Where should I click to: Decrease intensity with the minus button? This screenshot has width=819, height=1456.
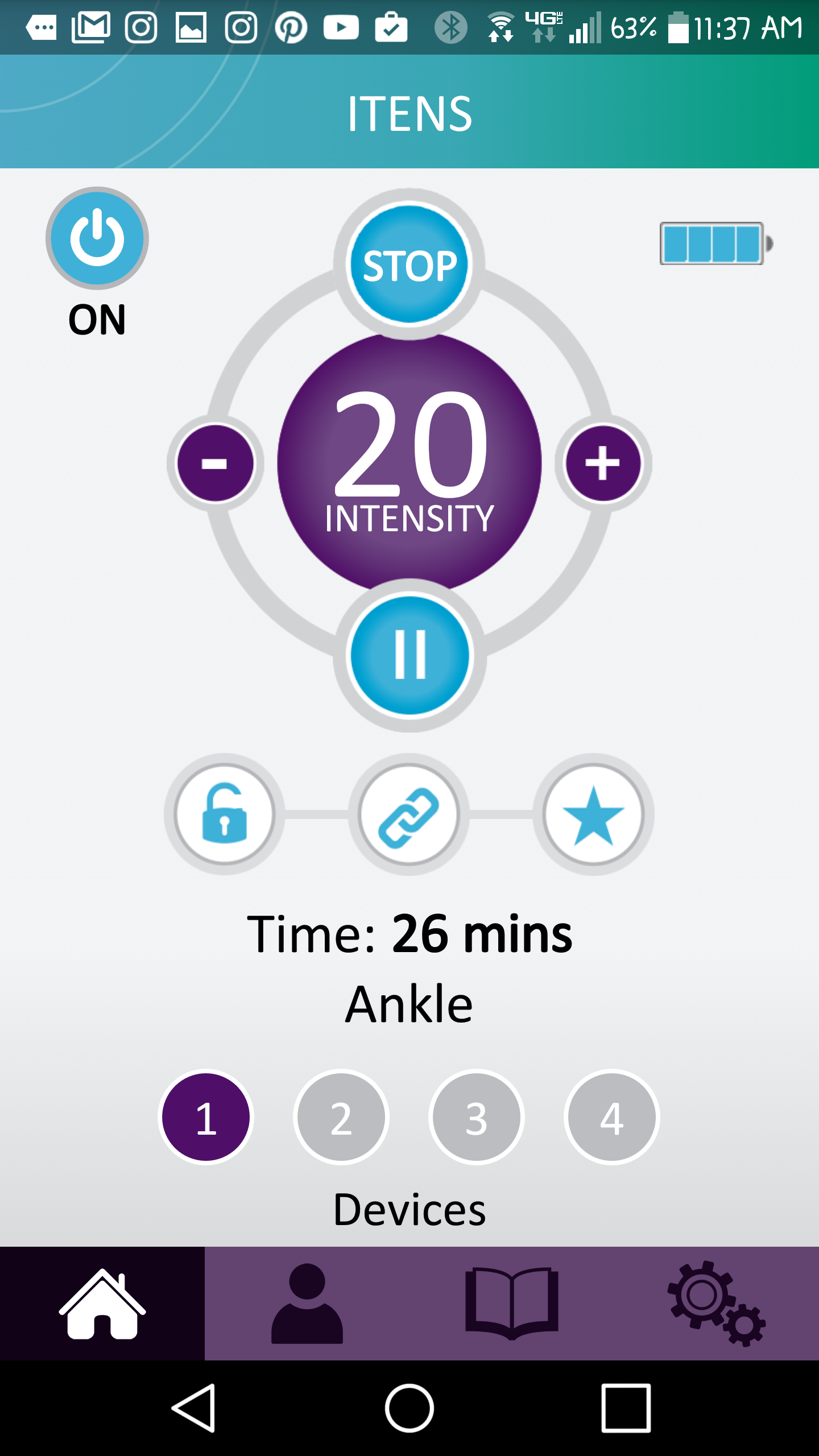click(x=215, y=463)
